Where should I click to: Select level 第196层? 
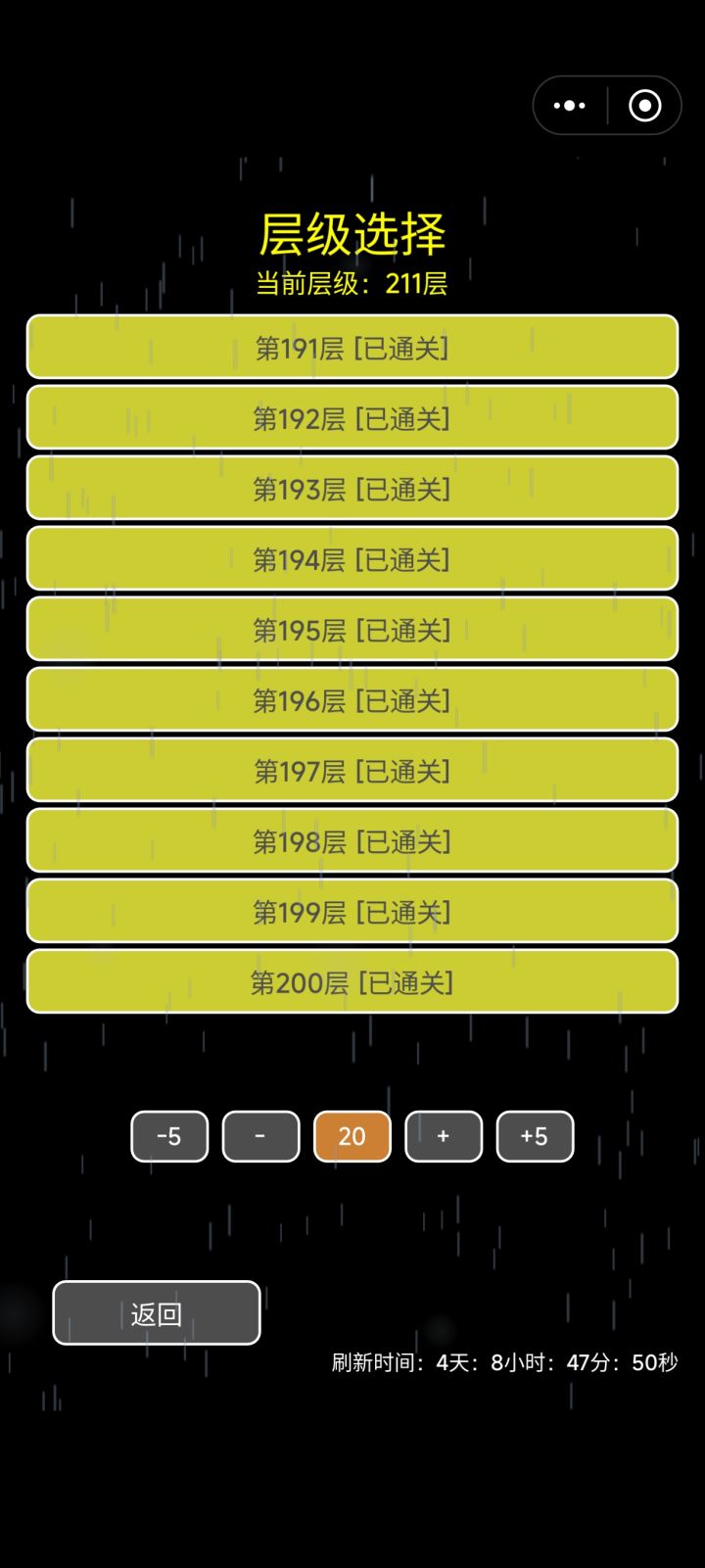[x=352, y=700]
